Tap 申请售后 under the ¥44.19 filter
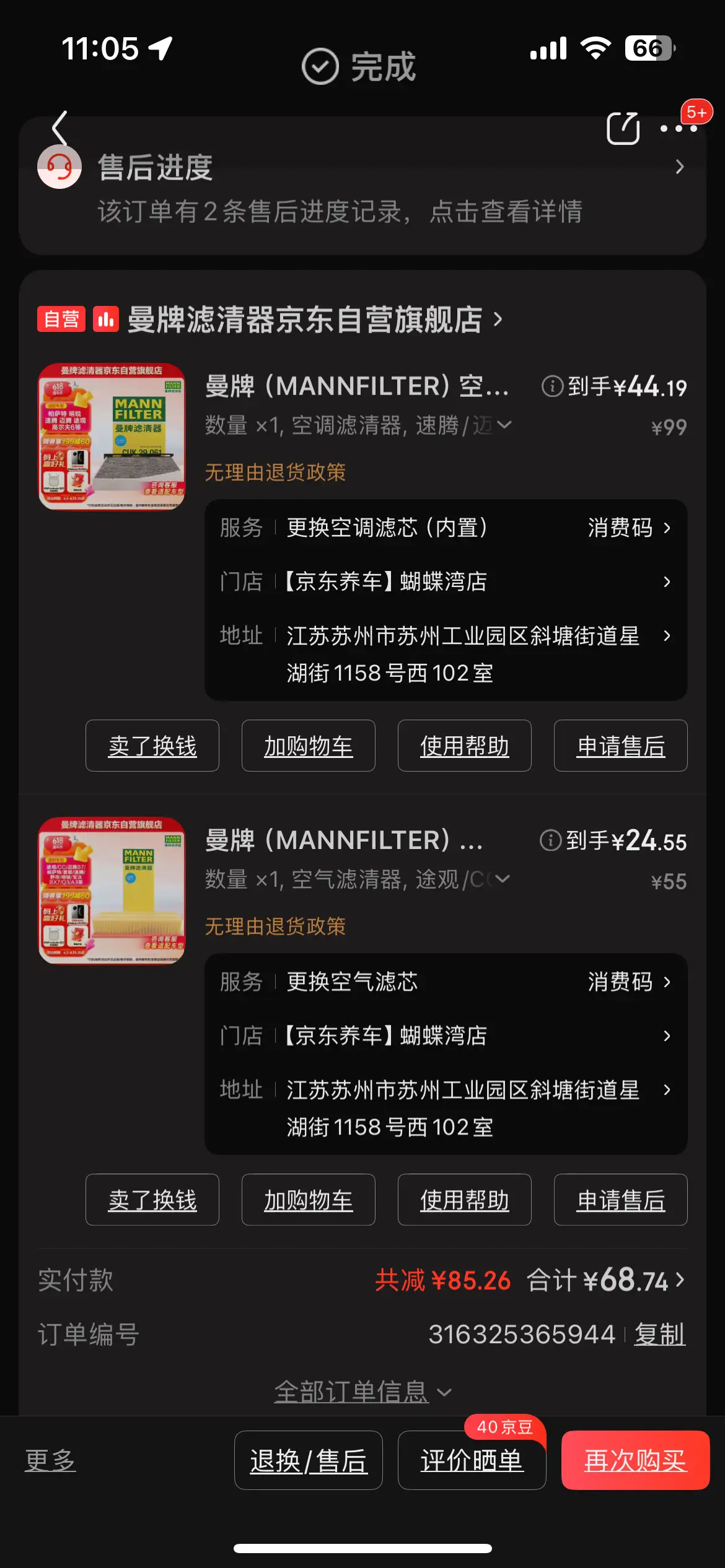 pyautogui.click(x=620, y=746)
